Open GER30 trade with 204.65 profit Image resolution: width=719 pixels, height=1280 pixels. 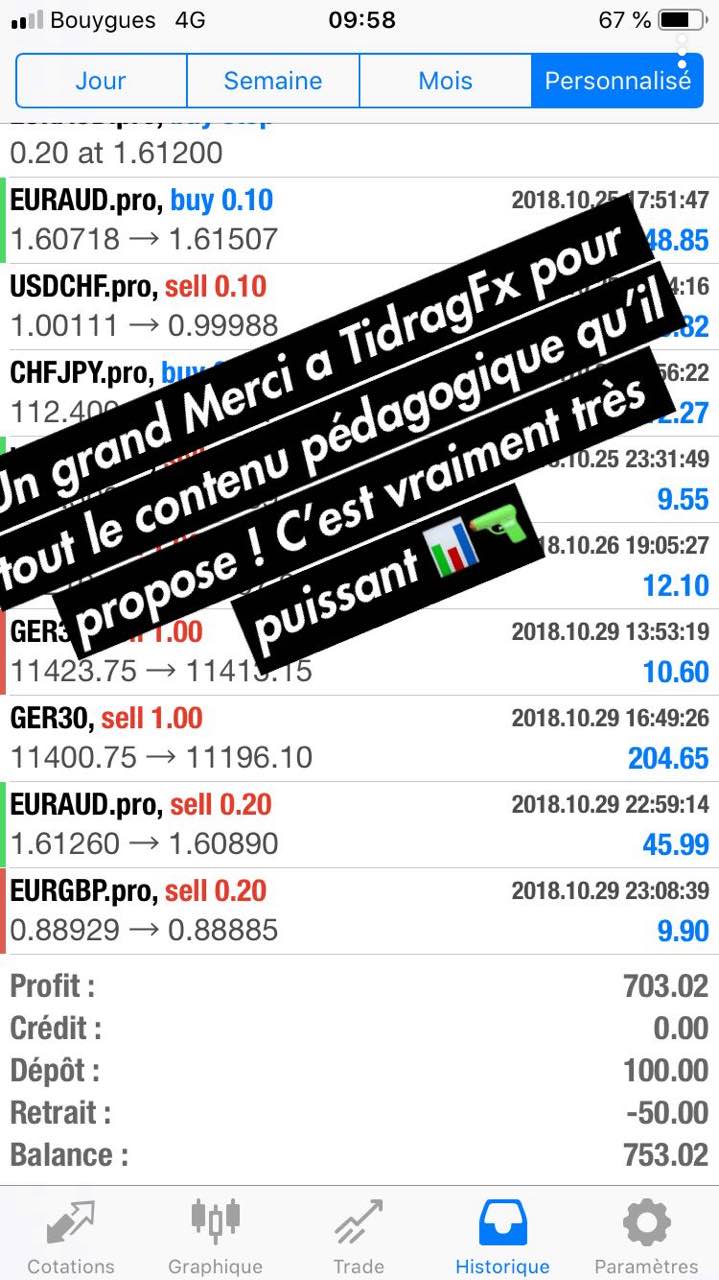pyautogui.click(x=359, y=738)
